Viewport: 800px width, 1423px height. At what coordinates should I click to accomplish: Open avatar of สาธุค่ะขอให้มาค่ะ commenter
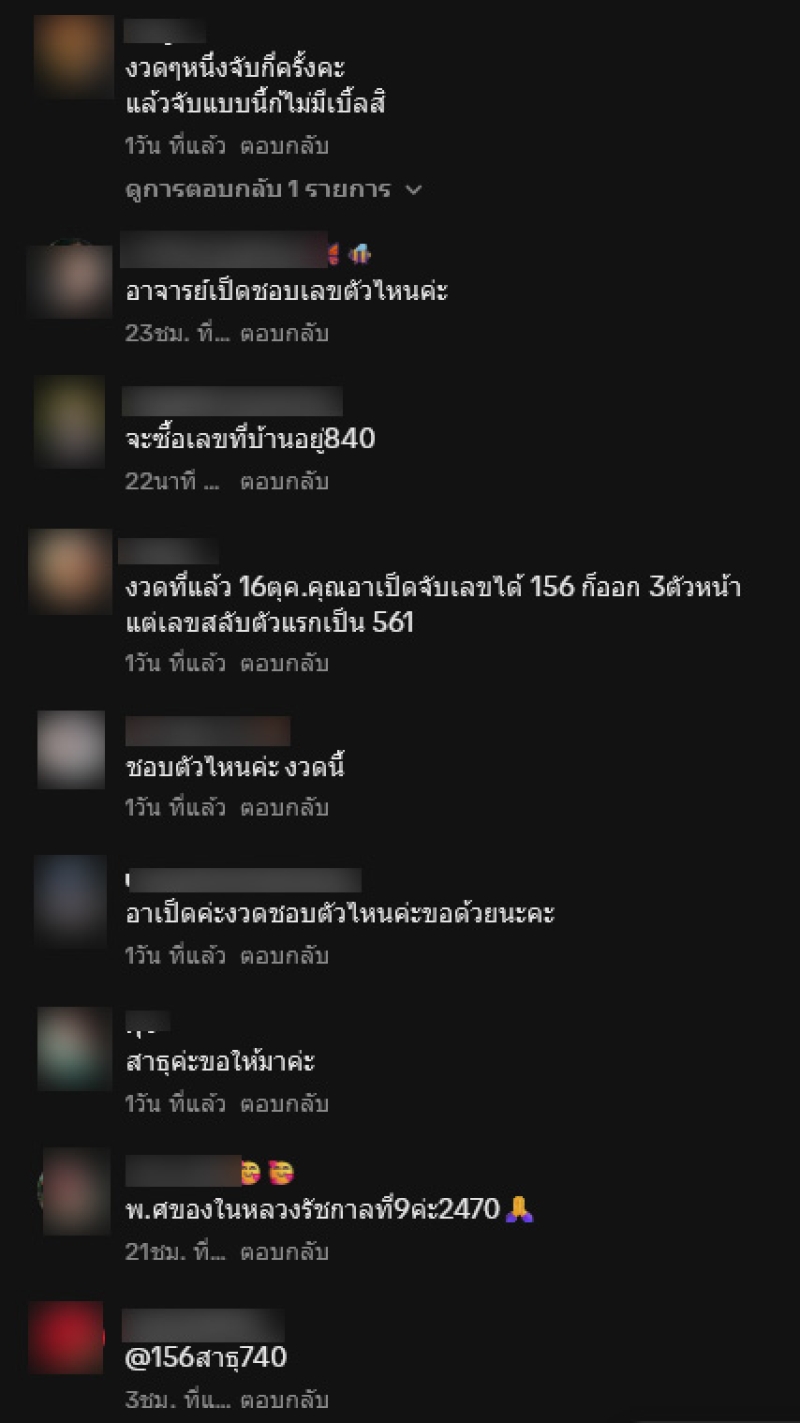tap(74, 1048)
